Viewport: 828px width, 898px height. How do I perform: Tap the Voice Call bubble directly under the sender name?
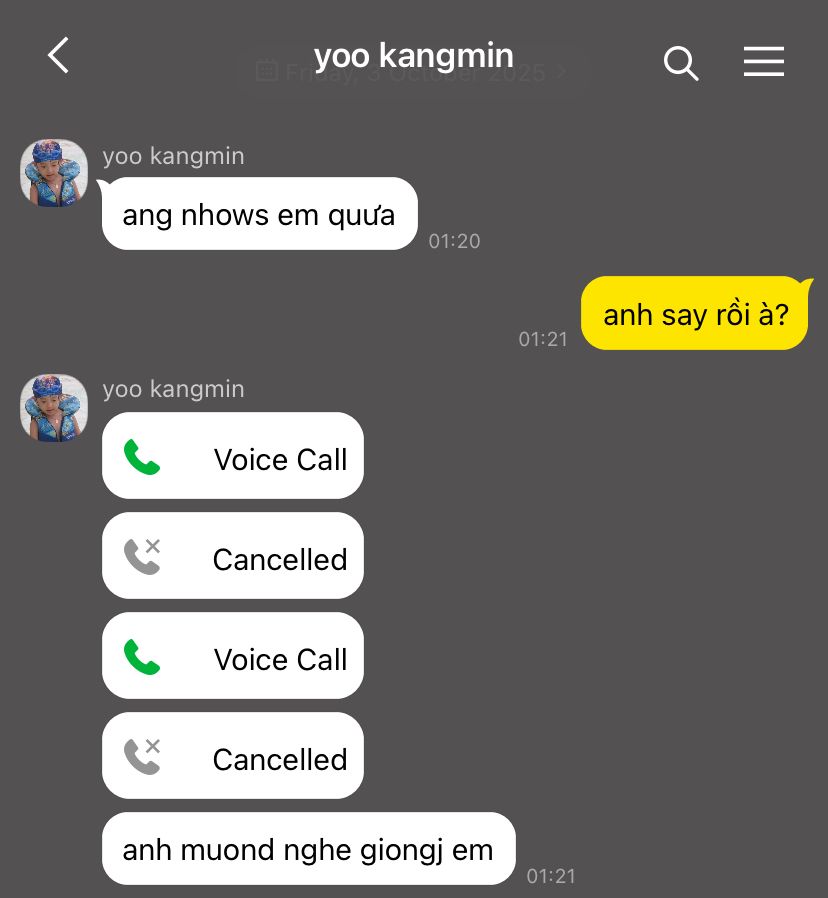[x=232, y=456]
